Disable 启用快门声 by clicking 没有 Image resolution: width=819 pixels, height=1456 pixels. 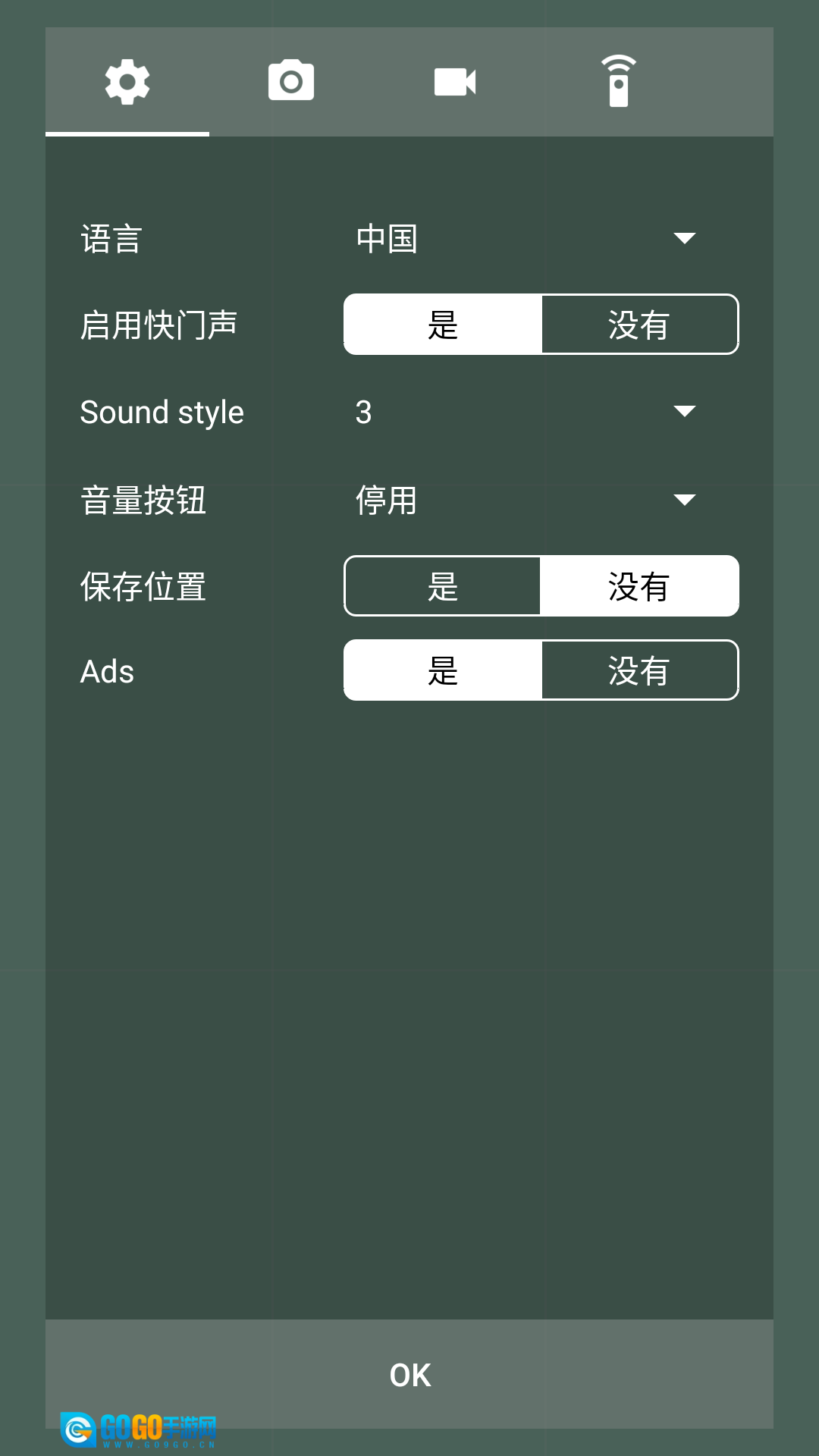[x=639, y=325]
